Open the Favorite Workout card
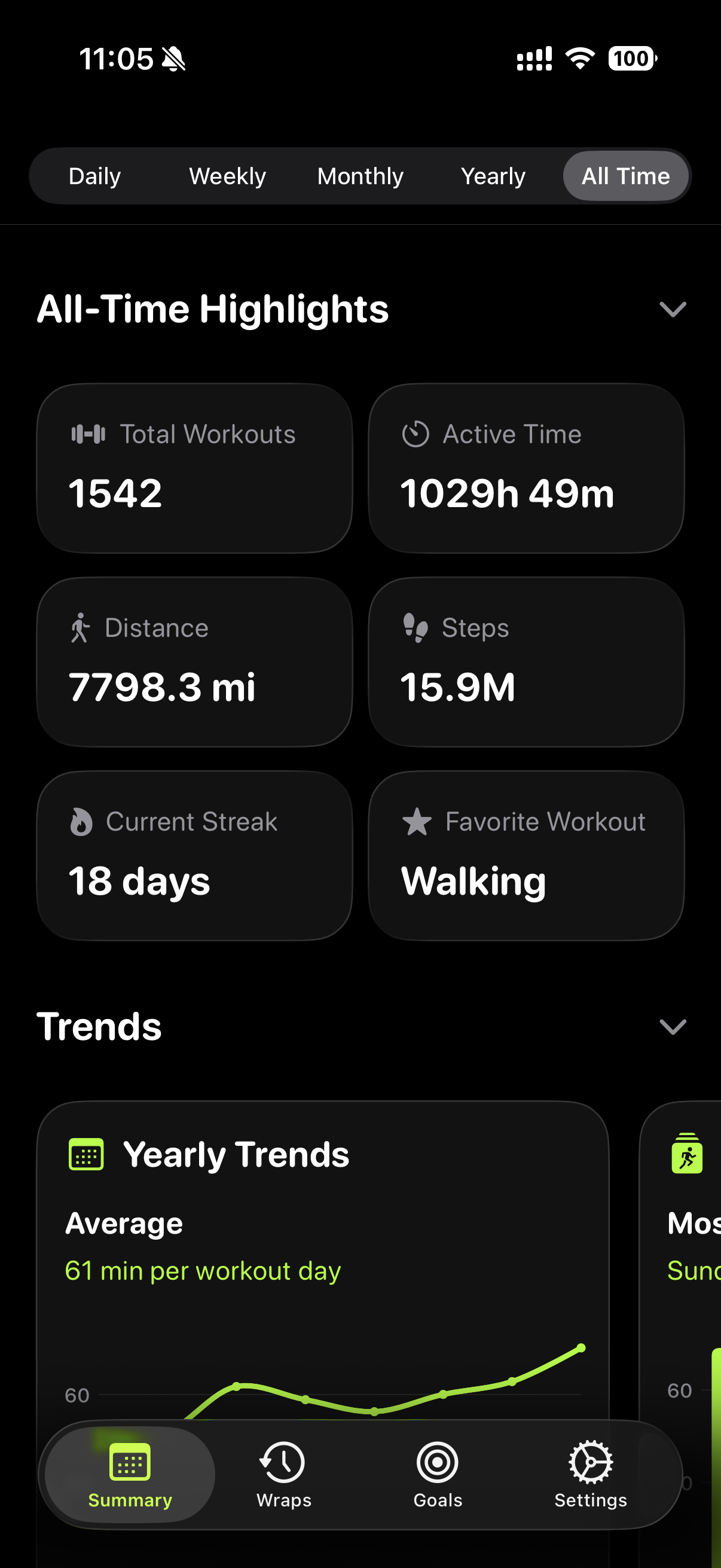The height and width of the screenshot is (1568, 721). [x=526, y=855]
